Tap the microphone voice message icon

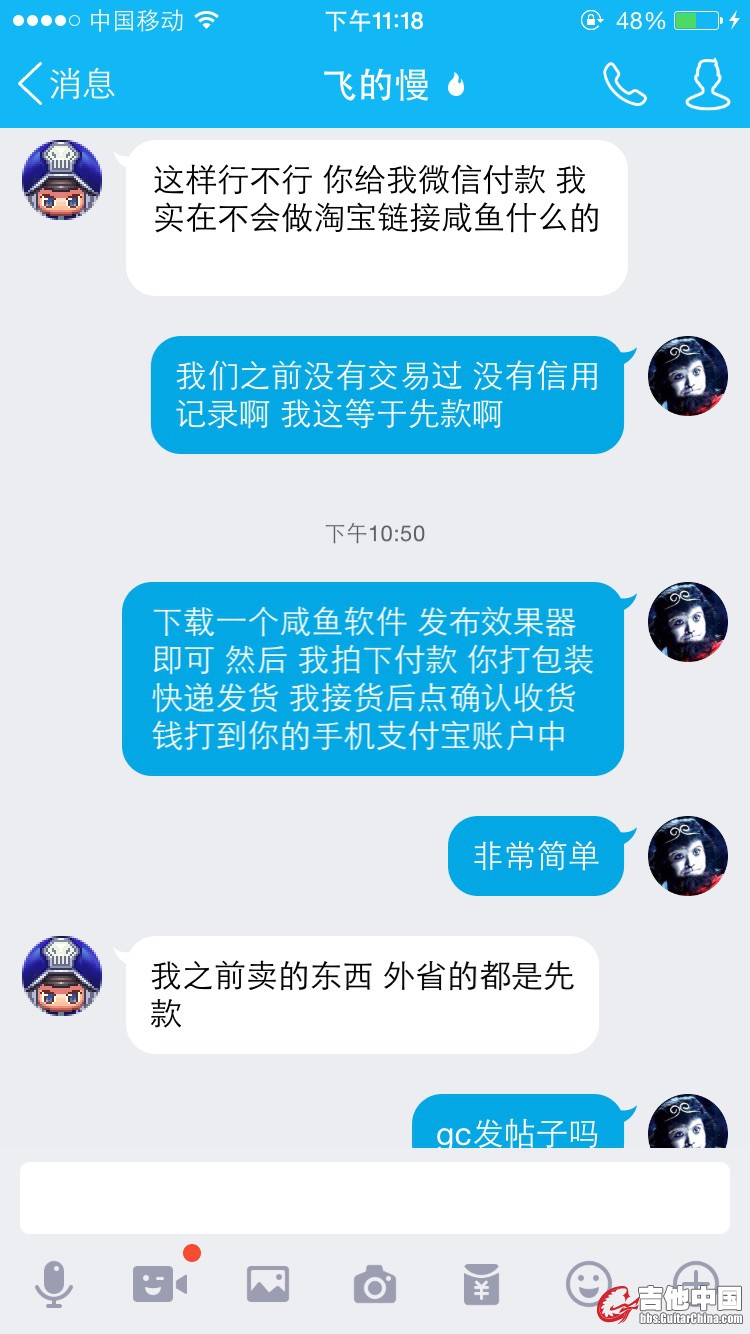(54, 1284)
